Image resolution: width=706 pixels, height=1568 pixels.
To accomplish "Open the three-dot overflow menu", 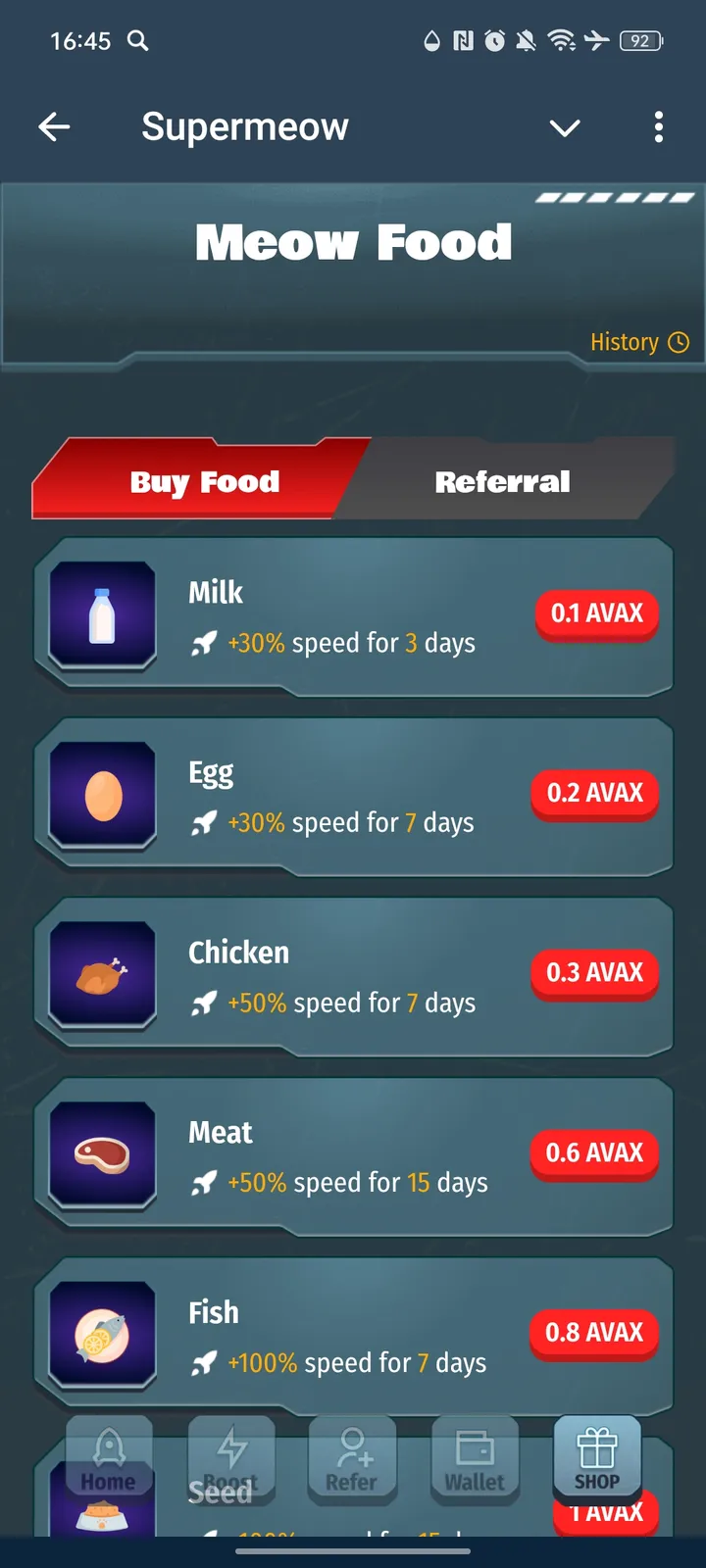I will (658, 126).
